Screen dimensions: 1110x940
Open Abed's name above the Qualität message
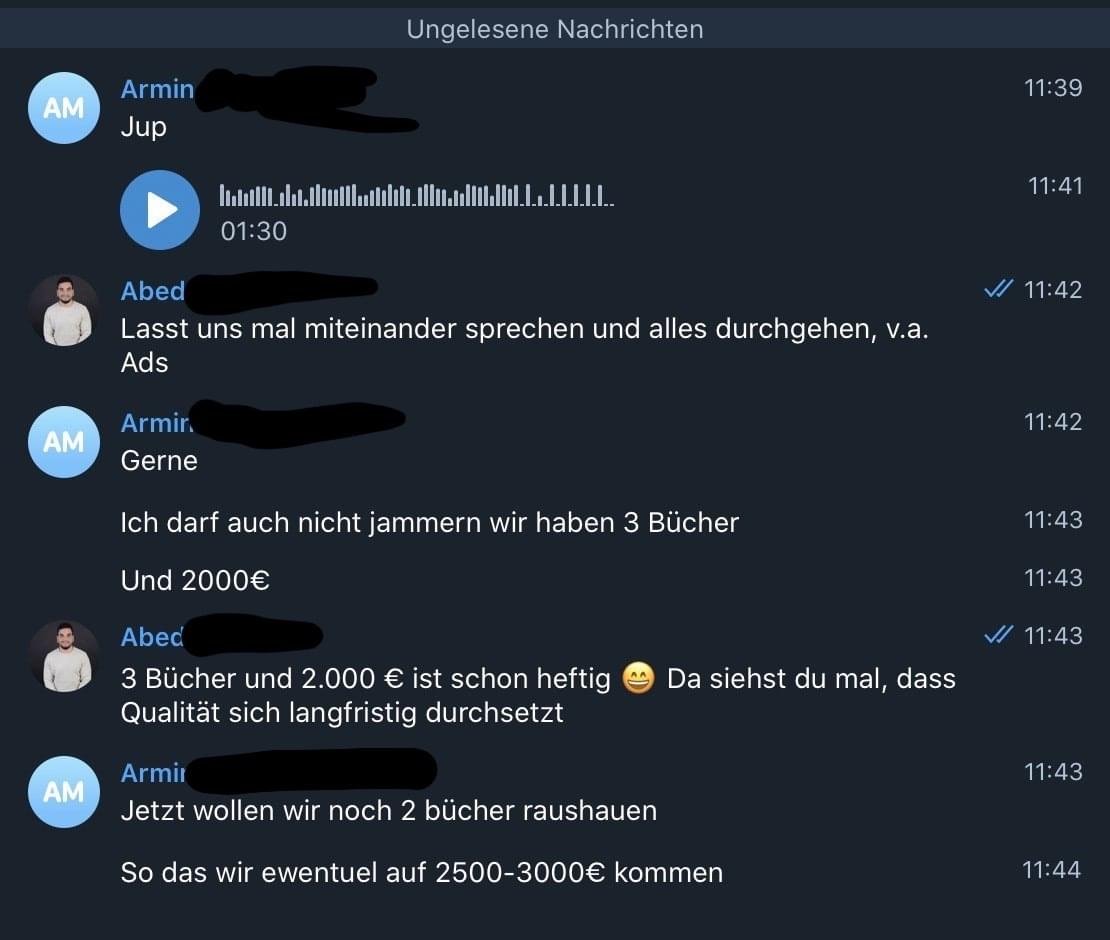pos(152,637)
